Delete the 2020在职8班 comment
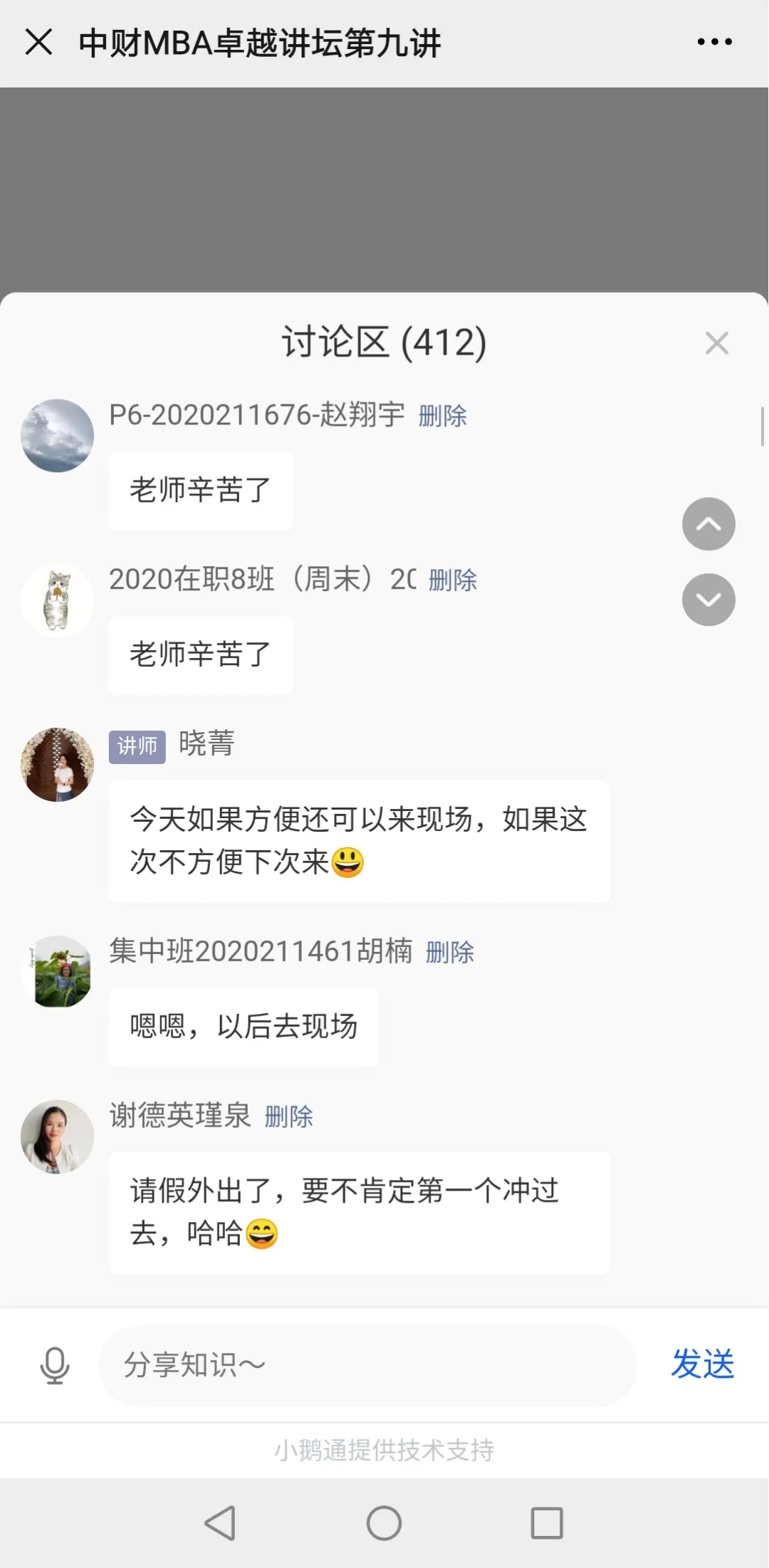This screenshot has height=1568, width=769. [x=452, y=580]
